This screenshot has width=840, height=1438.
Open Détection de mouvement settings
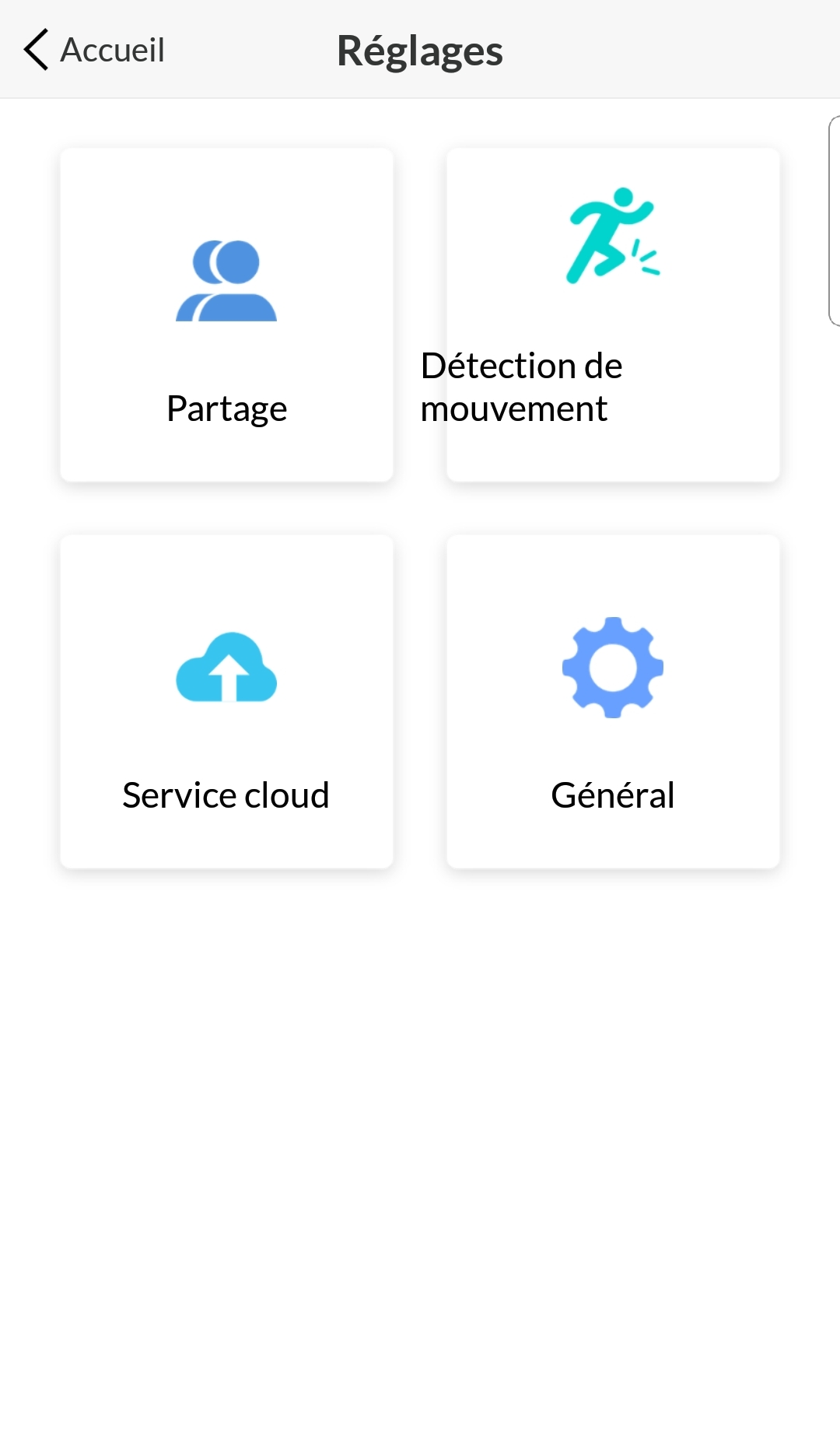click(613, 314)
